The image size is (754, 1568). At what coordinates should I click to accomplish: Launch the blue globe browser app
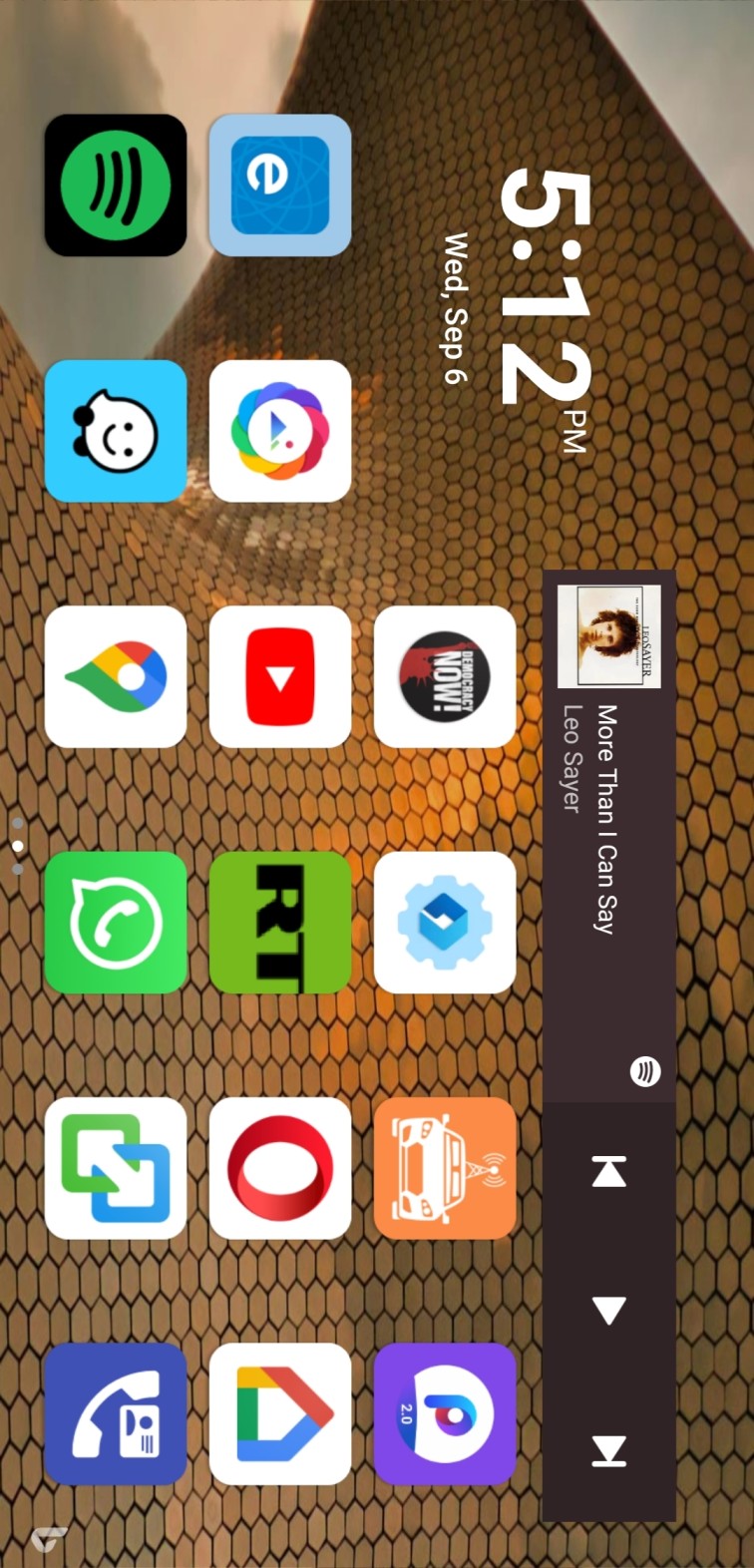click(280, 186)
